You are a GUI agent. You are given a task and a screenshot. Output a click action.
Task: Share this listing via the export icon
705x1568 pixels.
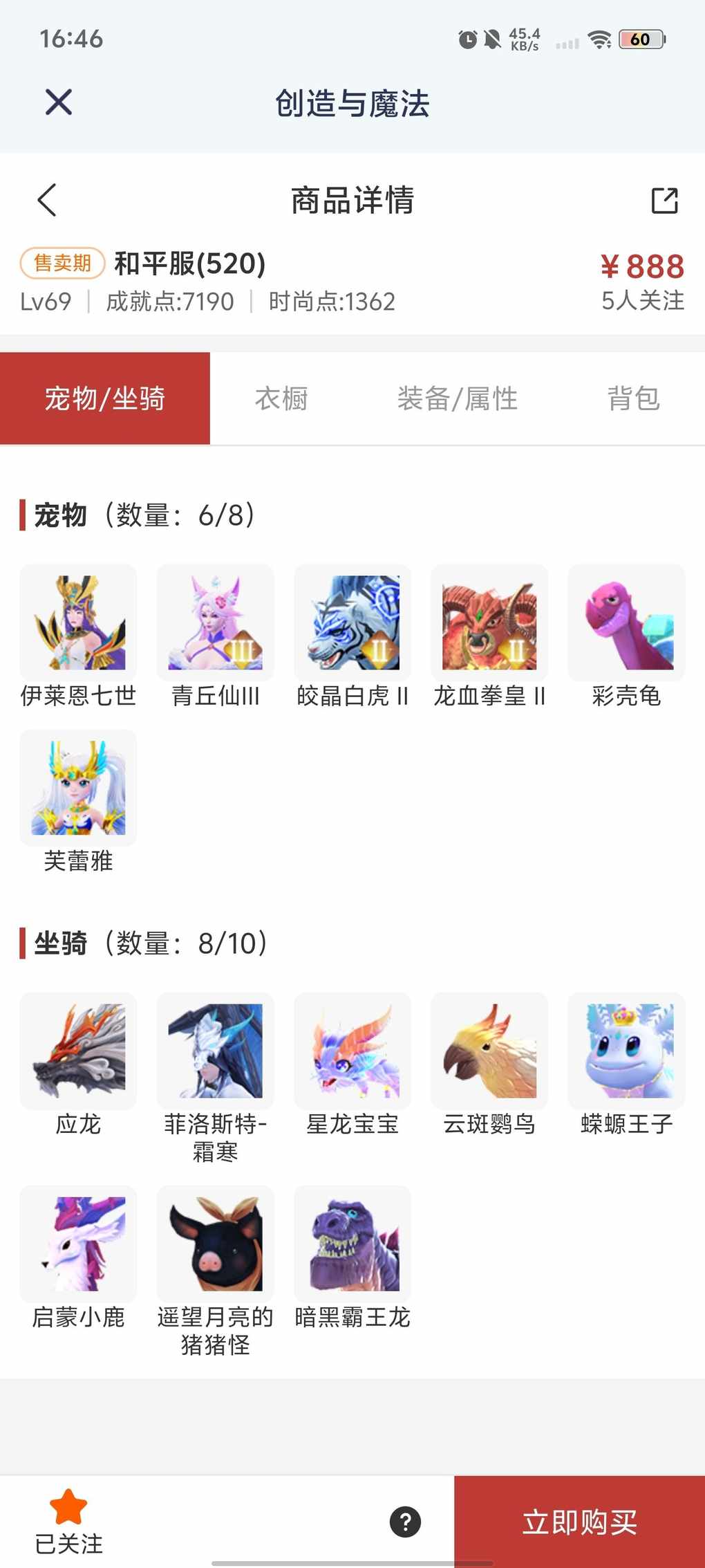[x=664, y=201]
